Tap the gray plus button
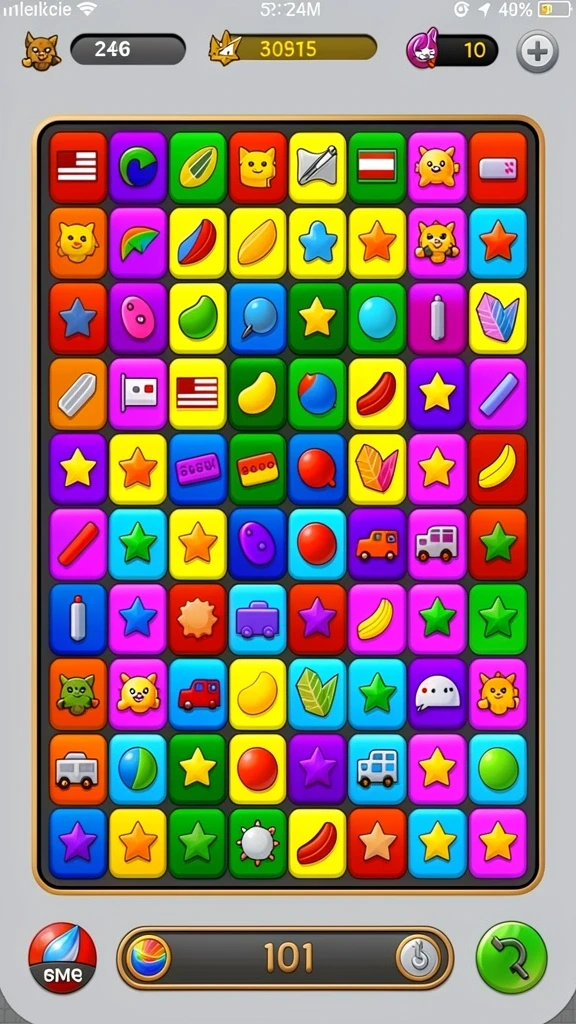Image resolution: width=576 pixels, height=1024 pixels. [x=537, y=51]
